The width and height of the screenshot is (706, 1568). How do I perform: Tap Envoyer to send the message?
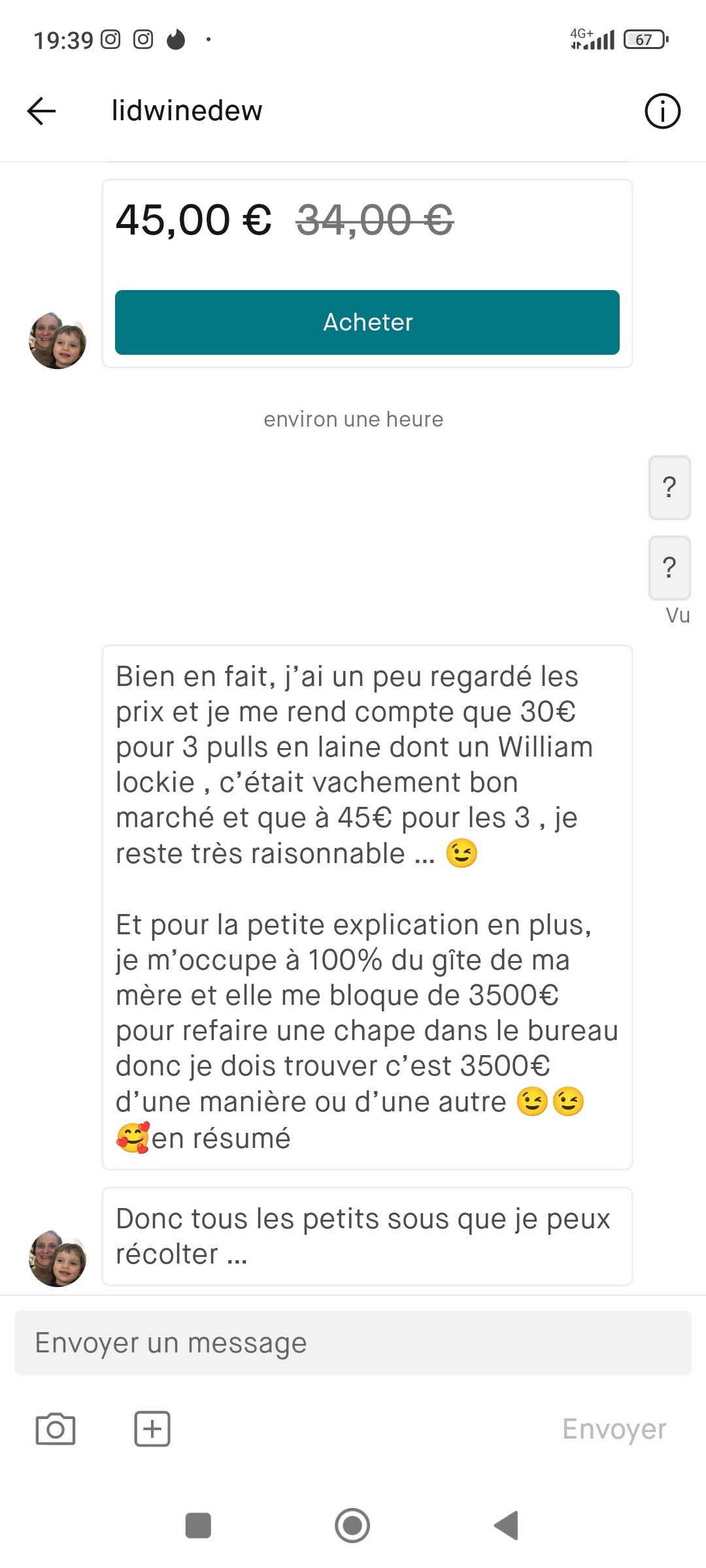point(614,1429)
